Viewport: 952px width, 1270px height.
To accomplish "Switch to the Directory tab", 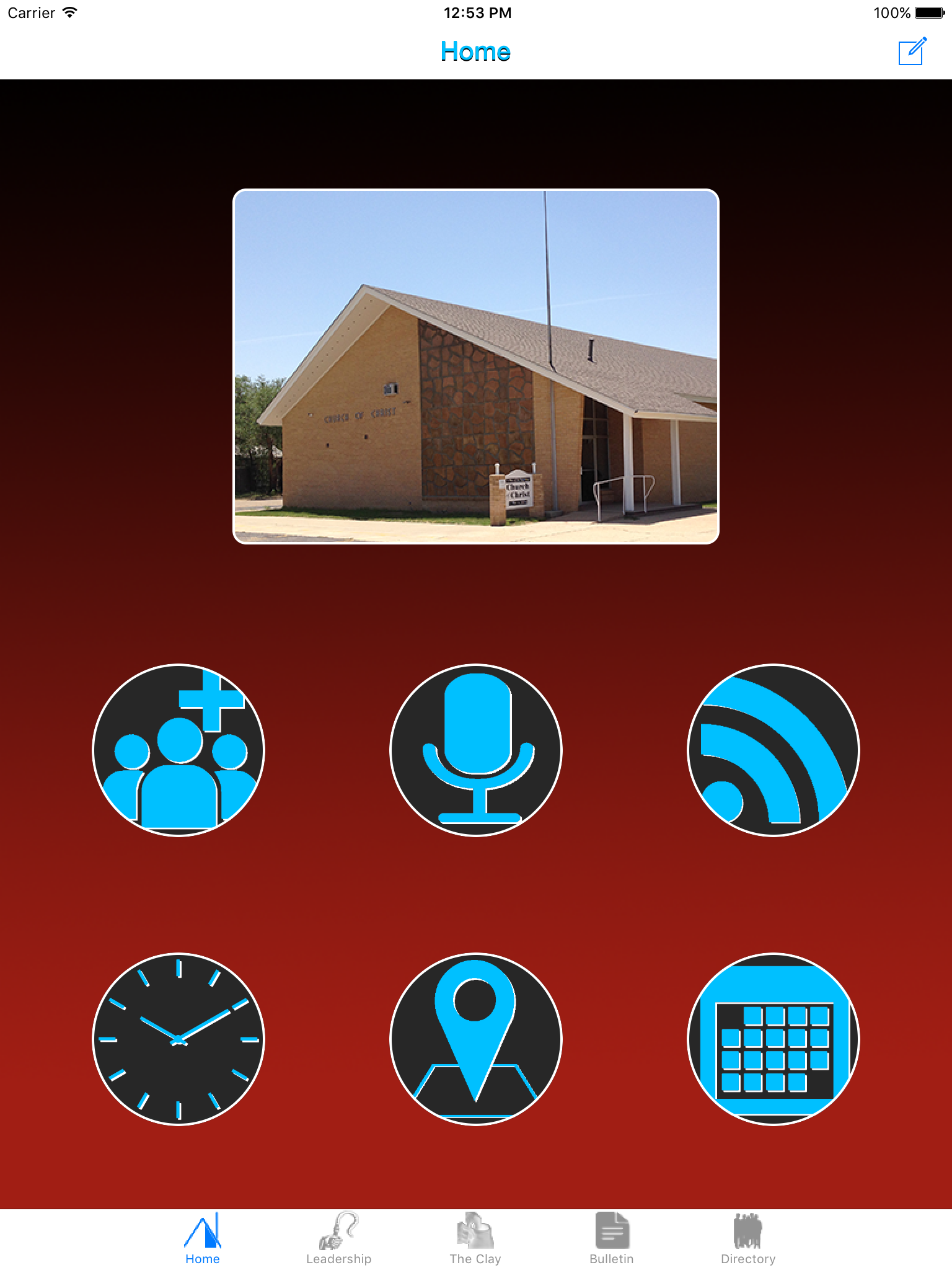I will [x=748, y=1239].
